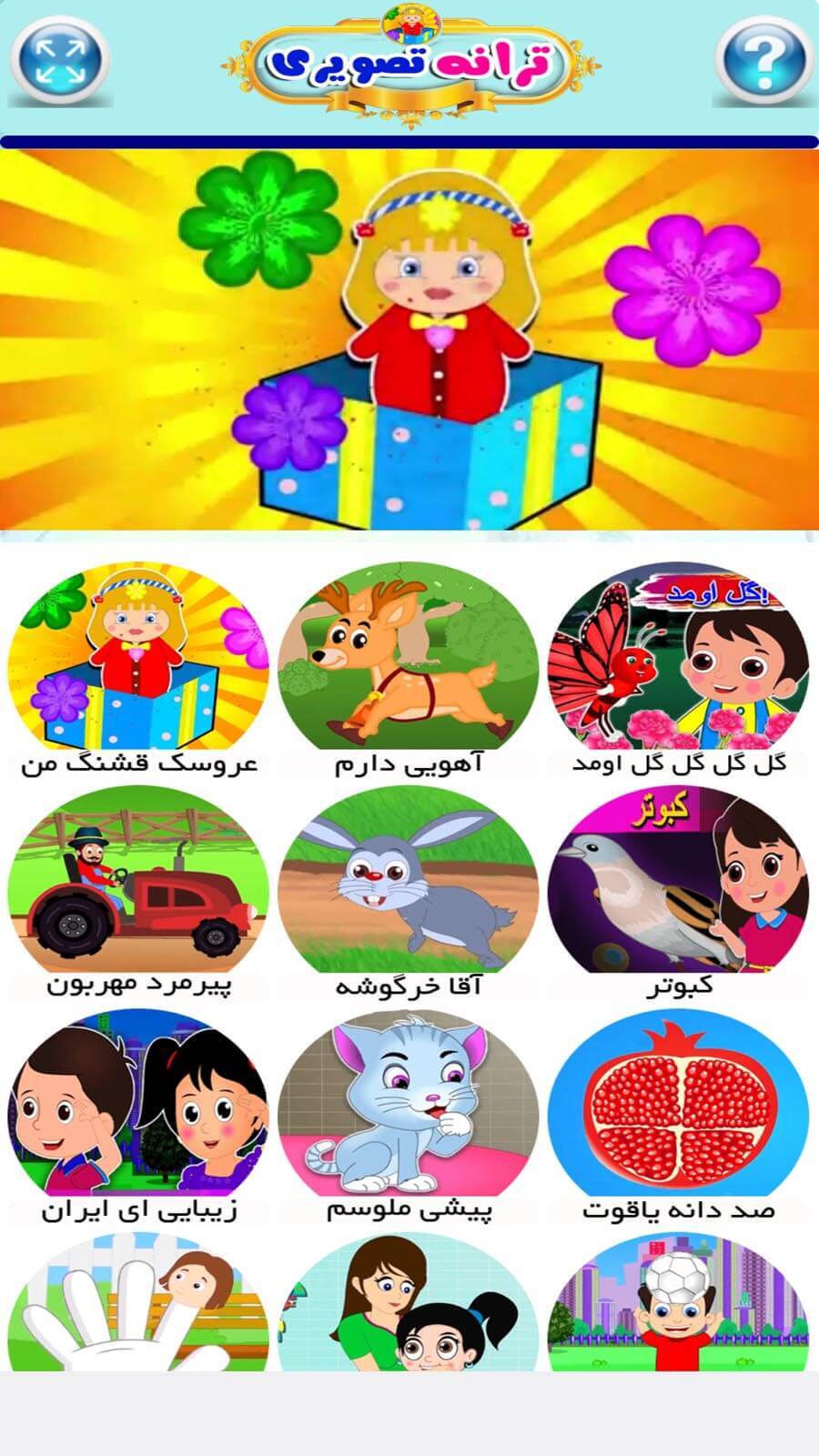Select the finger family hand thumbnail

click(x=138, y=1306)
